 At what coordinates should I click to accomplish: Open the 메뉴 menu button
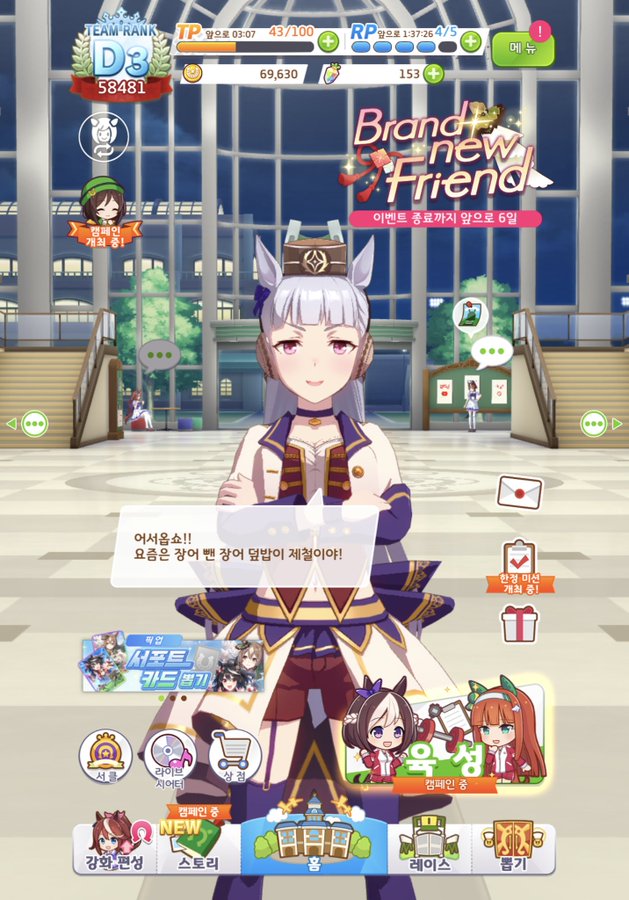click(x=522, y=47)
